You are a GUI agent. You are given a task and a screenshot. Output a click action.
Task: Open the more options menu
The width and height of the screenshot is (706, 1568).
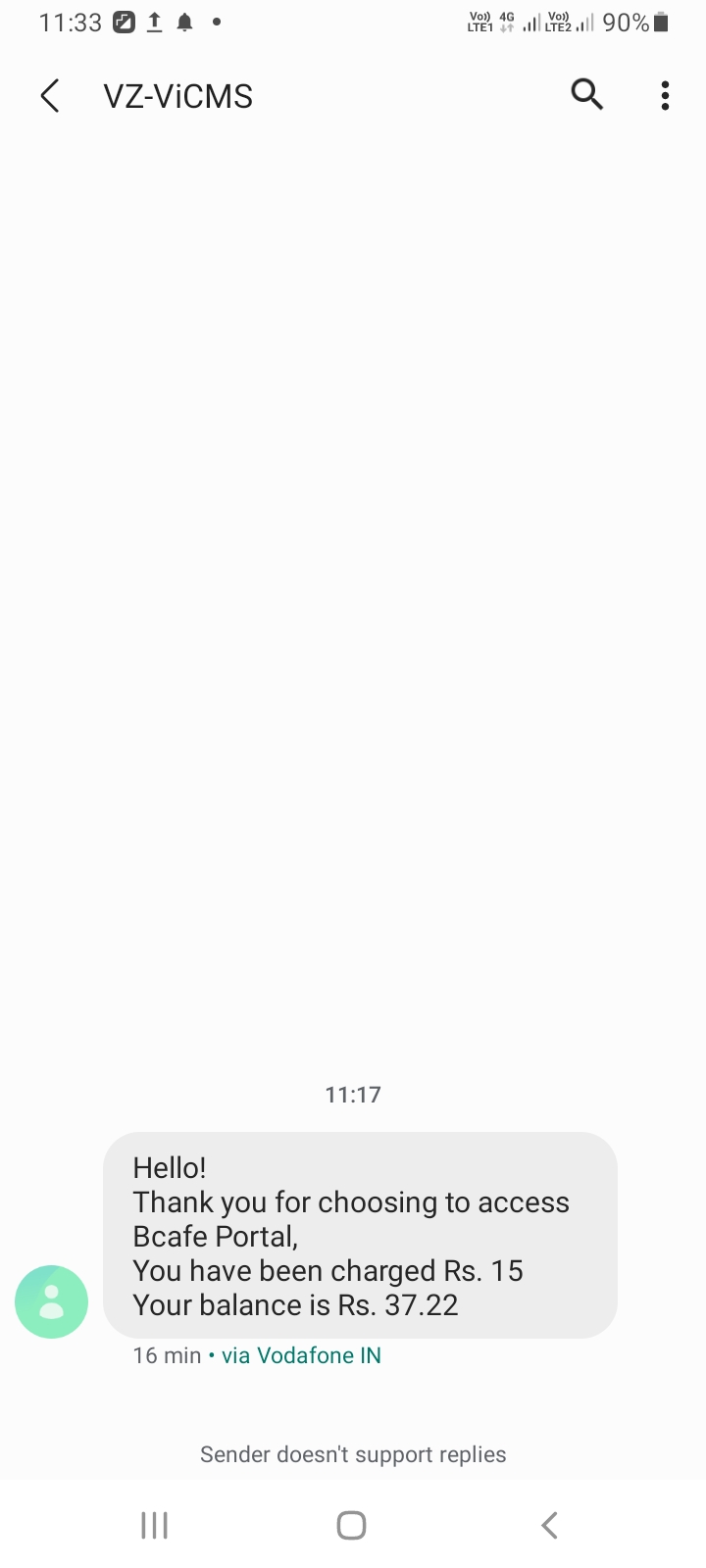click(665, 95)
